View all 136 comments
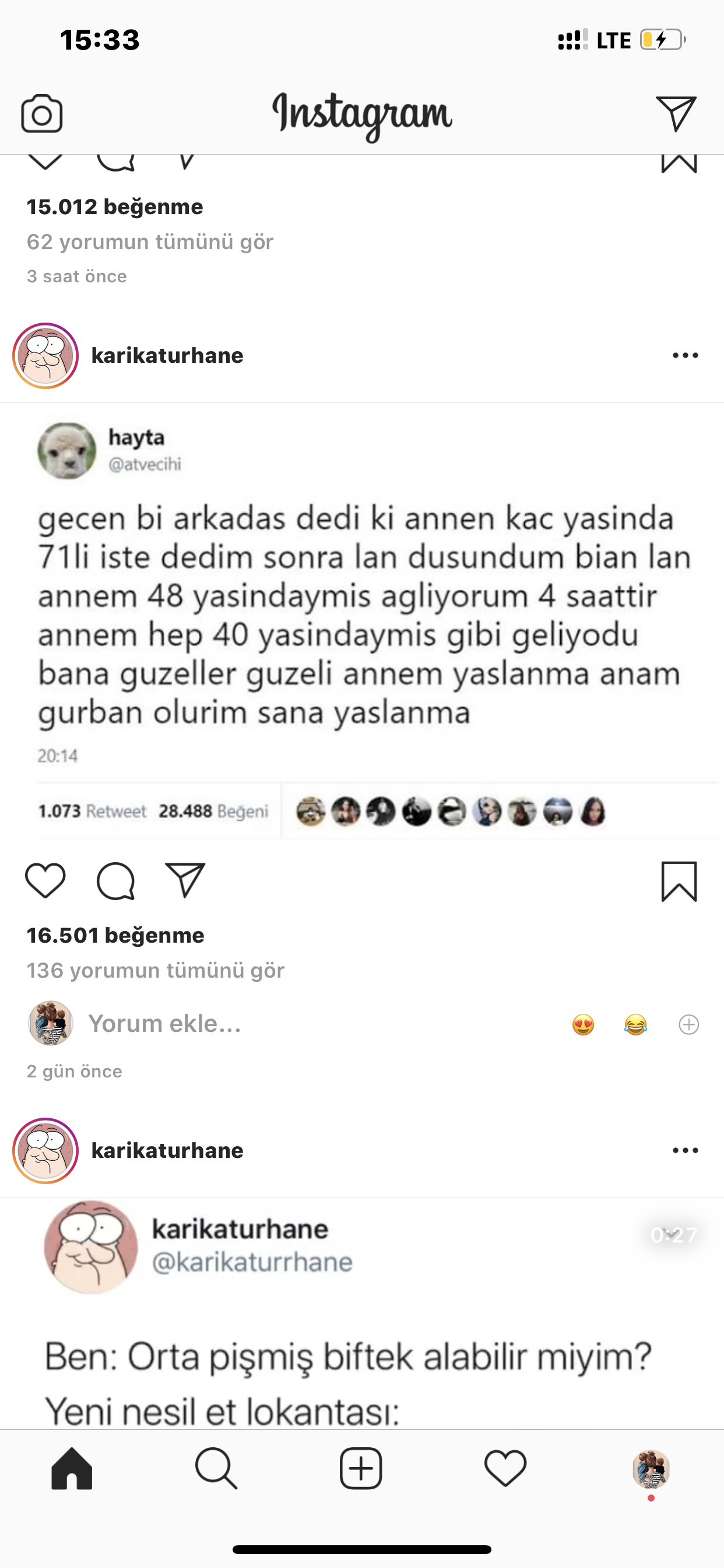Image resolution: width=724 pixels, height=1568 pixels. (155, 970)
